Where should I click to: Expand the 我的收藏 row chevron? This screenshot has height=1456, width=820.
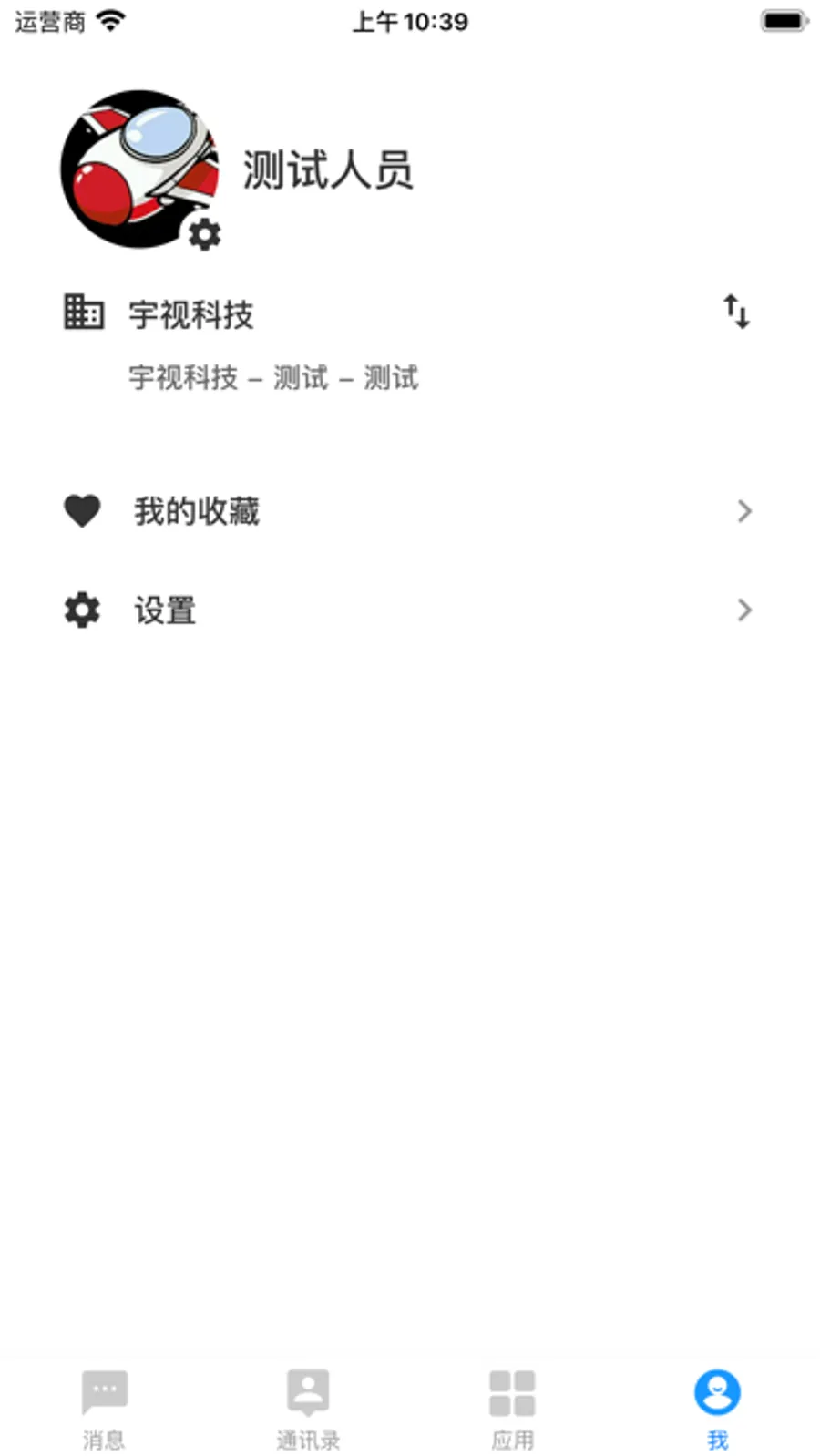pyautogui.click(x=744, y=511)
